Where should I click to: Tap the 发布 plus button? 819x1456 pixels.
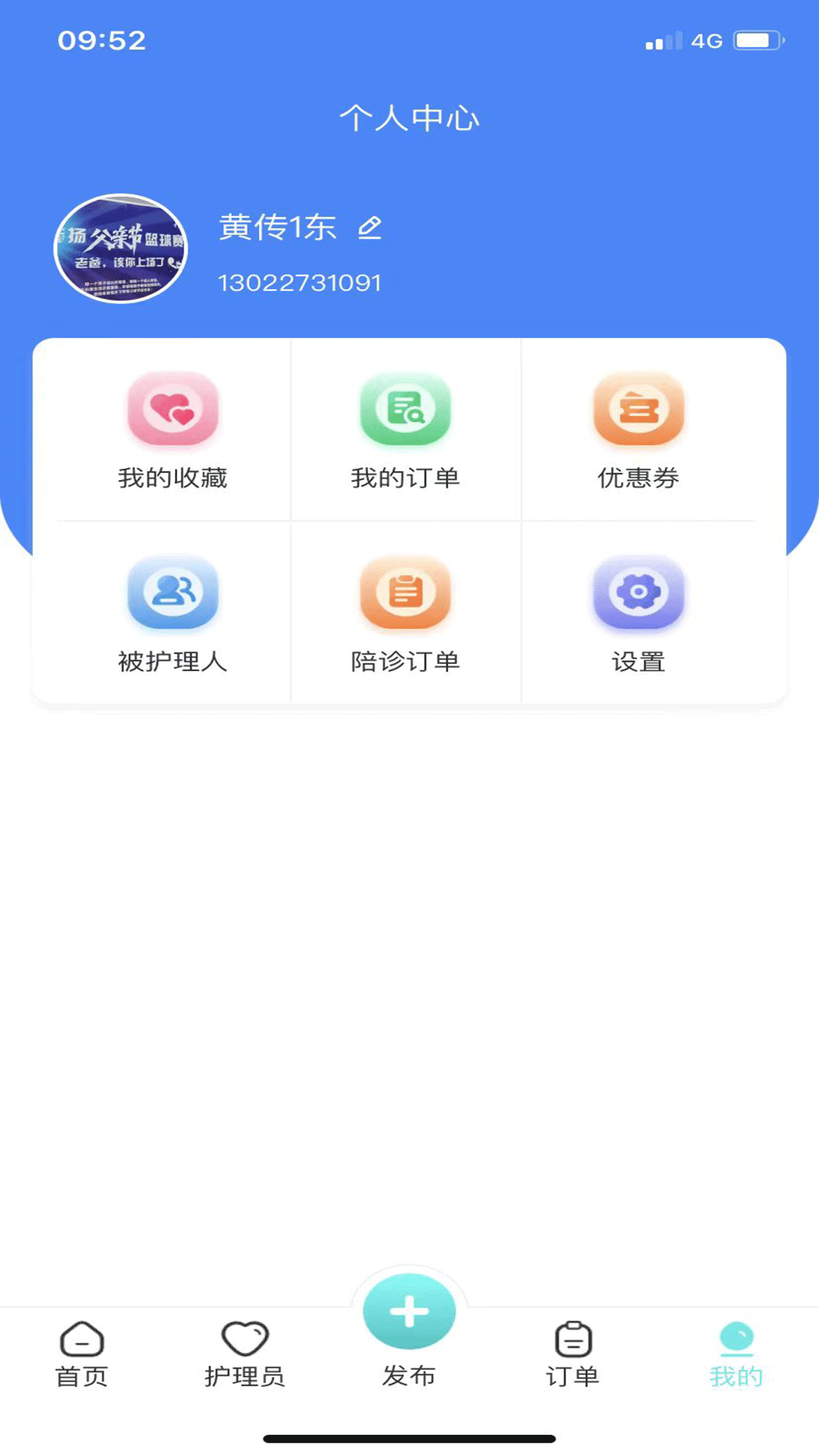point(409,1312)
